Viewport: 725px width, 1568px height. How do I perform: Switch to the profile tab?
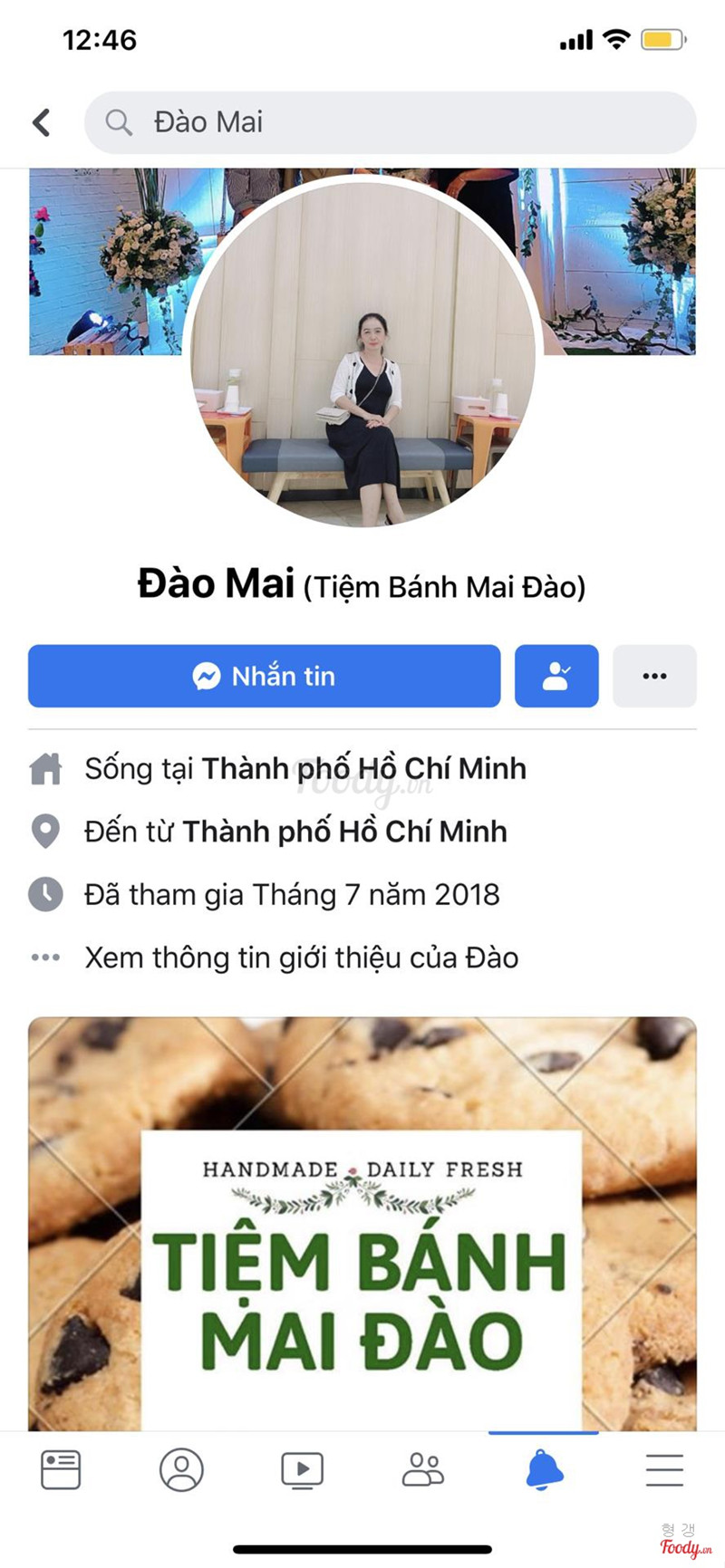coord(181,1469)
